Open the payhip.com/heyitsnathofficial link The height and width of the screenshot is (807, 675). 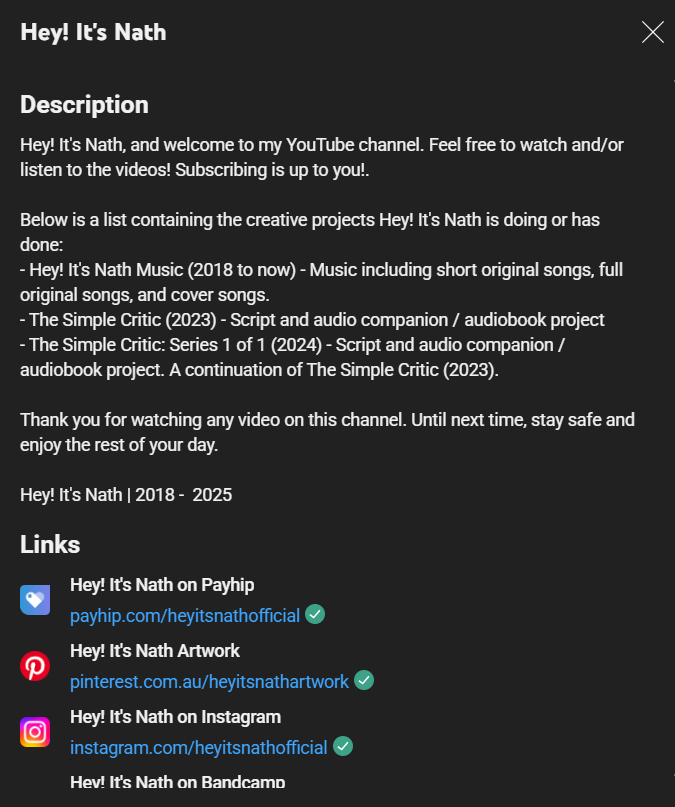(185, 616)
